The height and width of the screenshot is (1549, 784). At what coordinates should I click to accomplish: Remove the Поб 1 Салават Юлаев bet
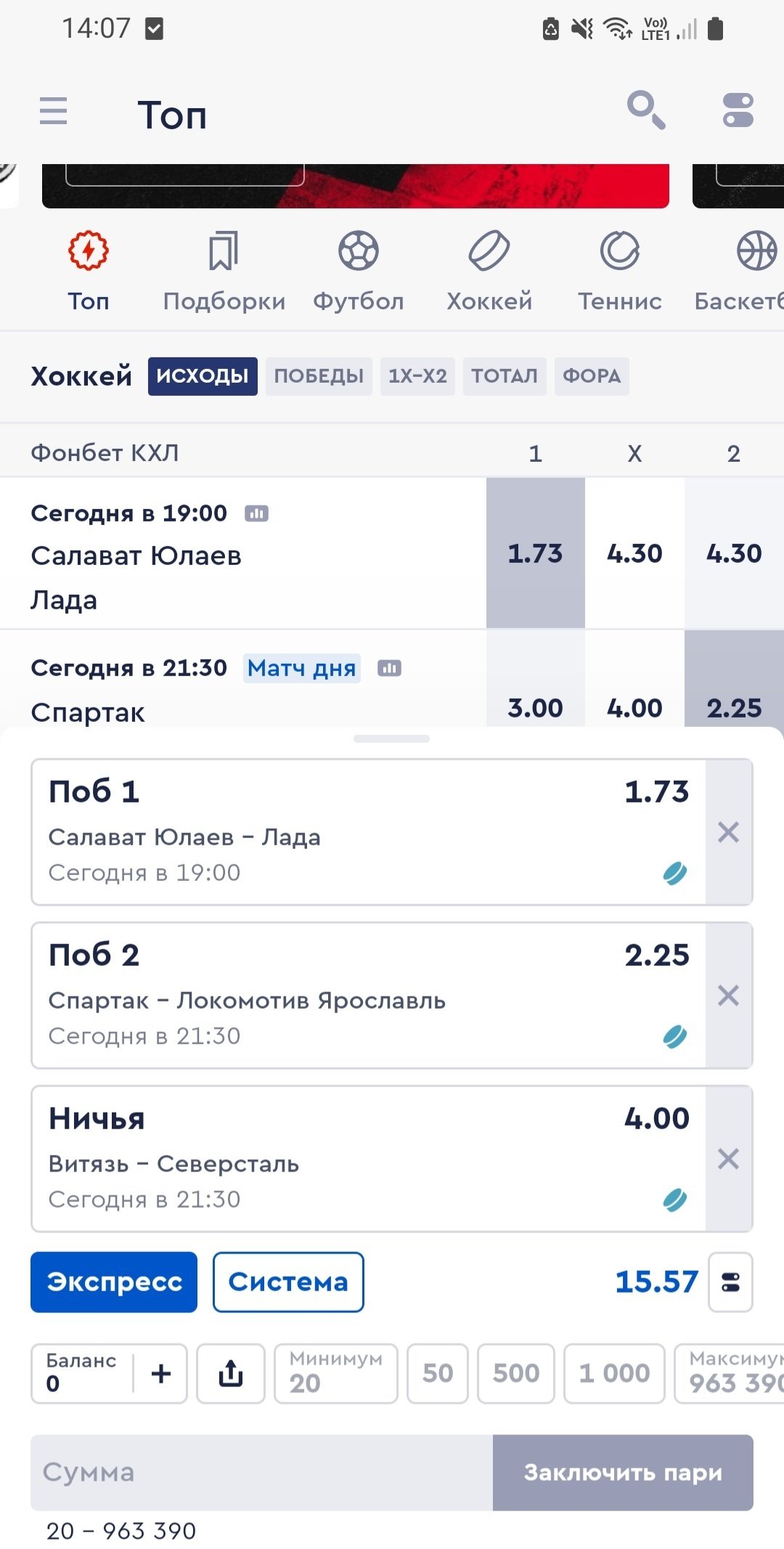pos(728,832)
